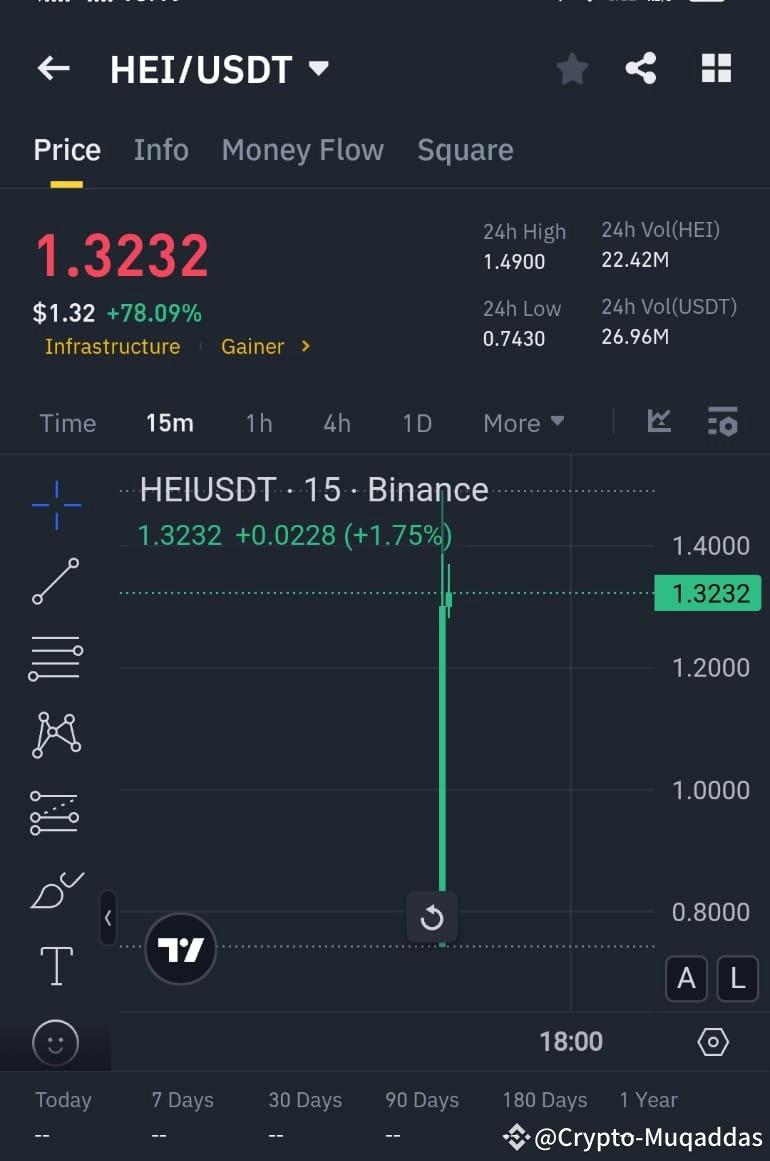Add HEI/USDT to favorites via star
The height and width of the screenshot is (1161, 770).
pos(572,68)
